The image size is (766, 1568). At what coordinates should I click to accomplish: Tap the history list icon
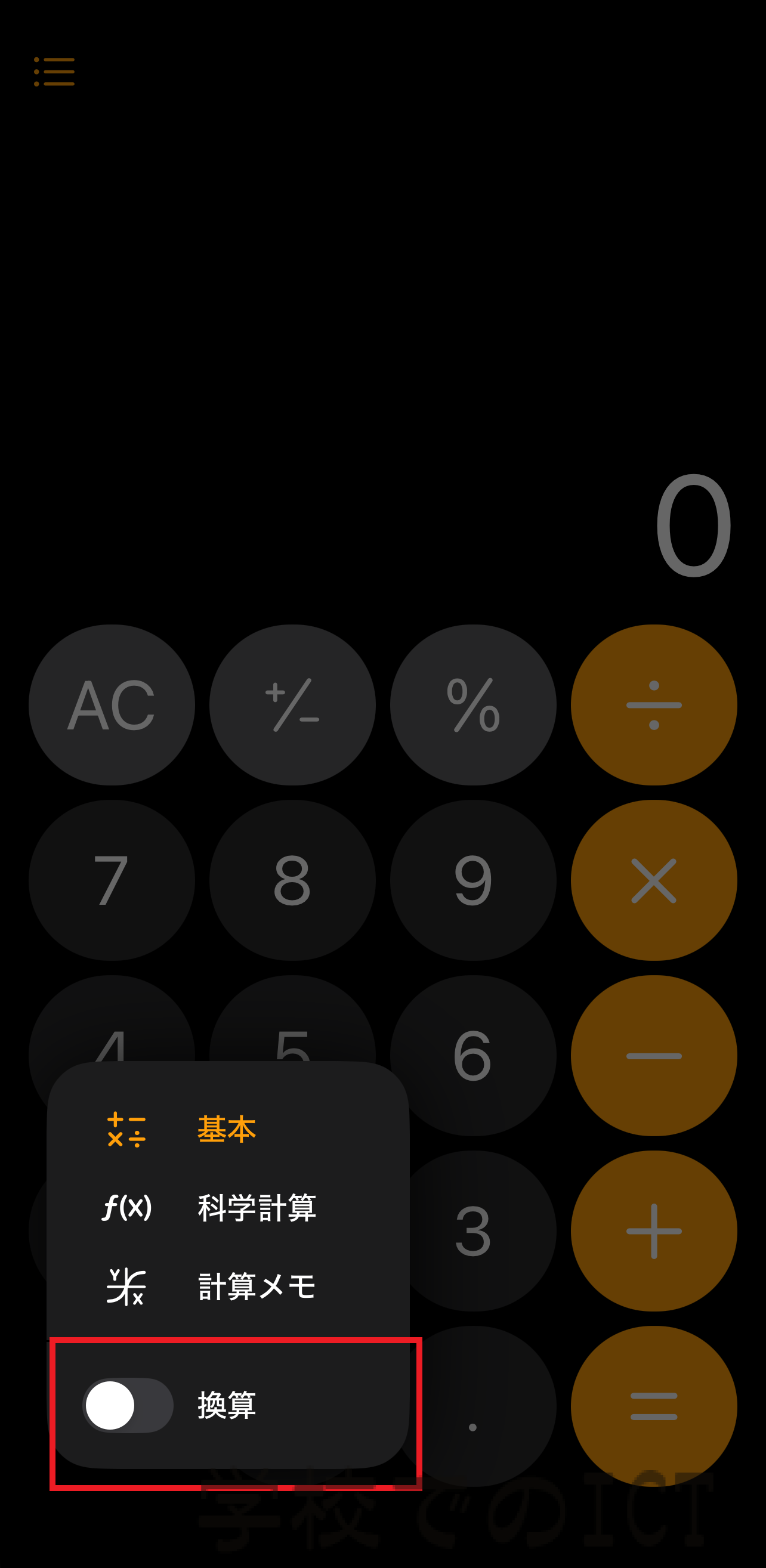[54, 72]
